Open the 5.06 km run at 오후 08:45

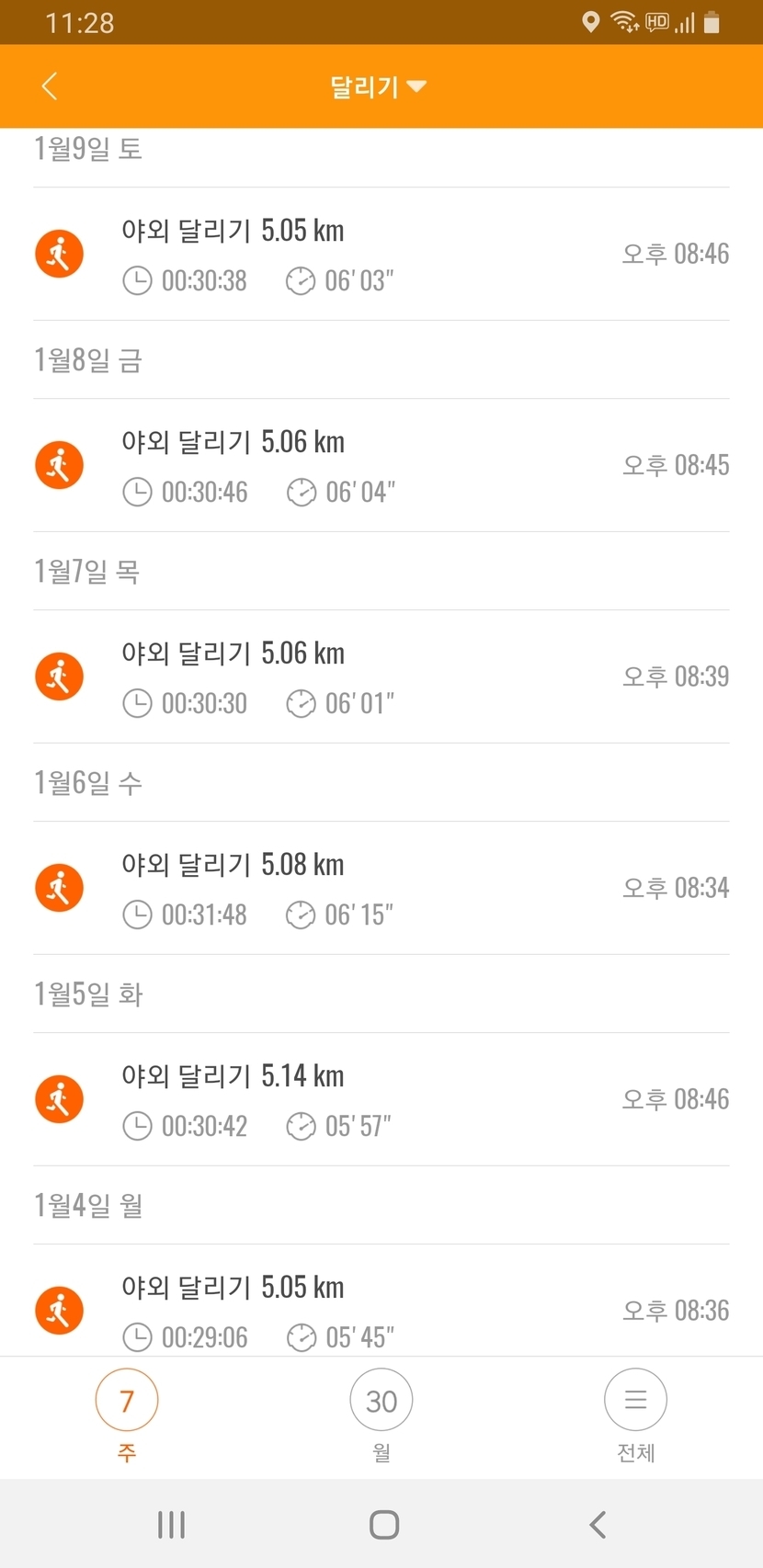(x=381, y=466)
